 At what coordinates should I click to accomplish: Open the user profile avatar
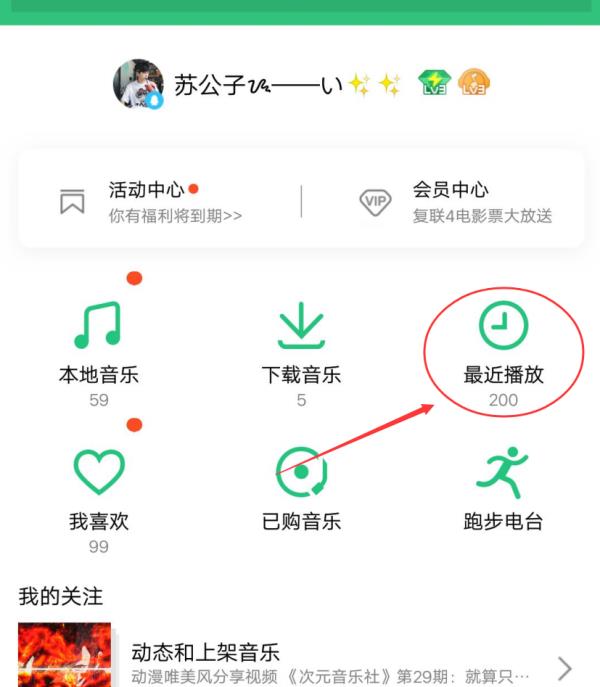(x=138, y=84)
